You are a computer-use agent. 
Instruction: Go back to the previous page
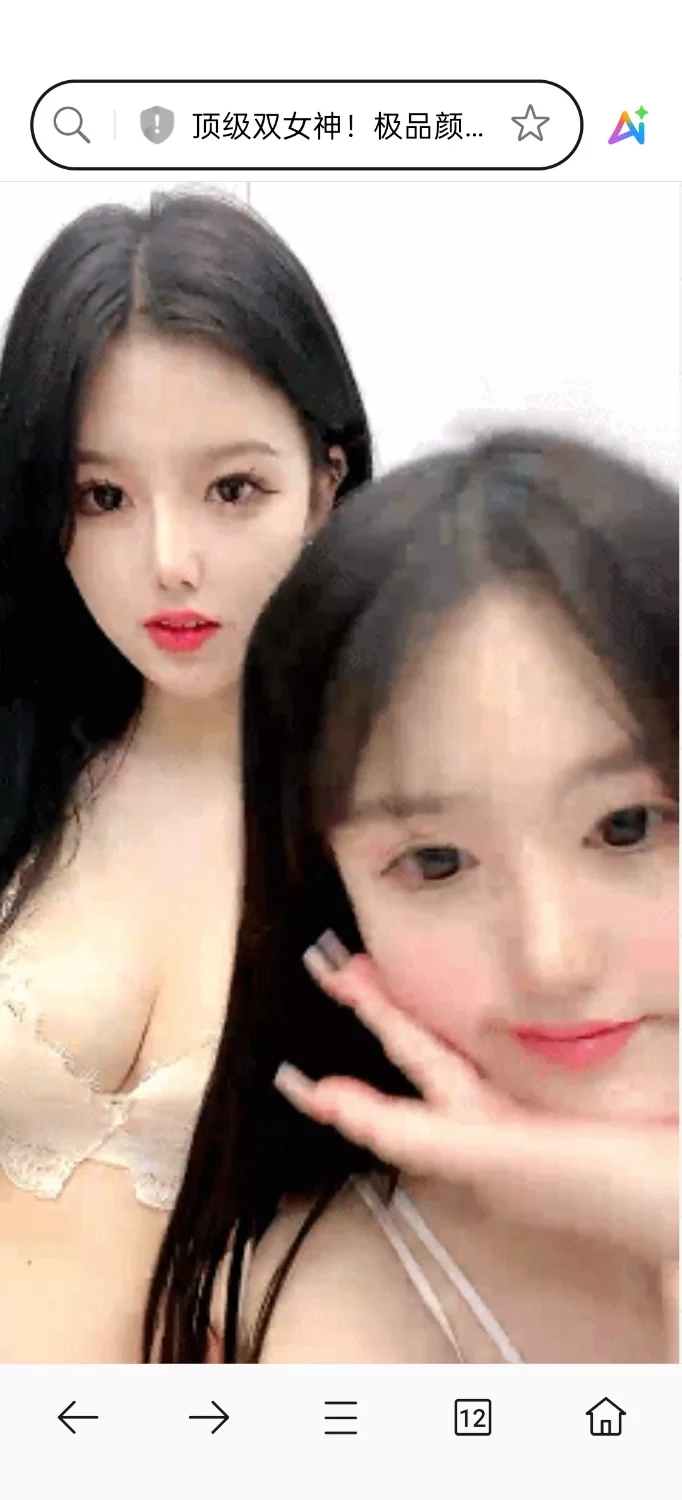click(78, 1417)
